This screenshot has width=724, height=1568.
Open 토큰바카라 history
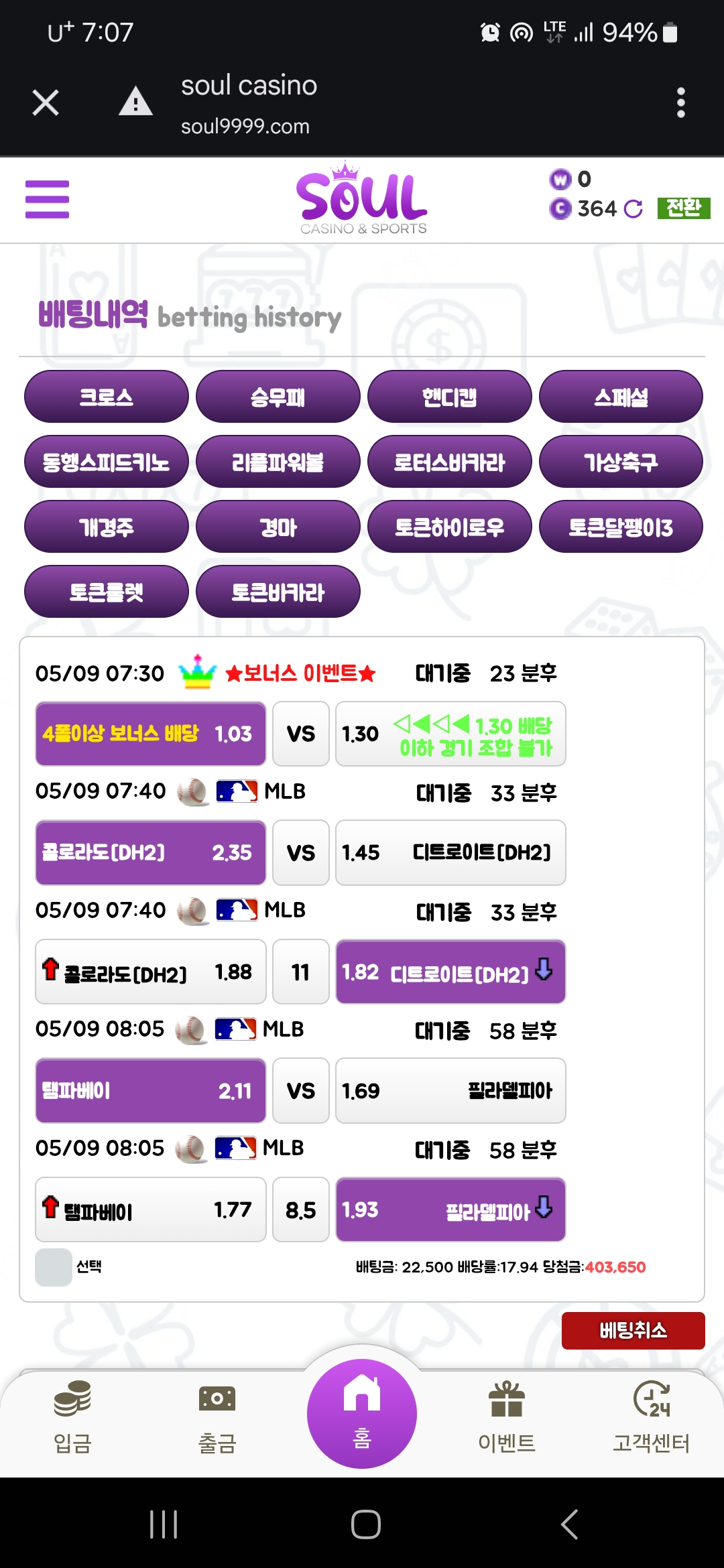278,592
